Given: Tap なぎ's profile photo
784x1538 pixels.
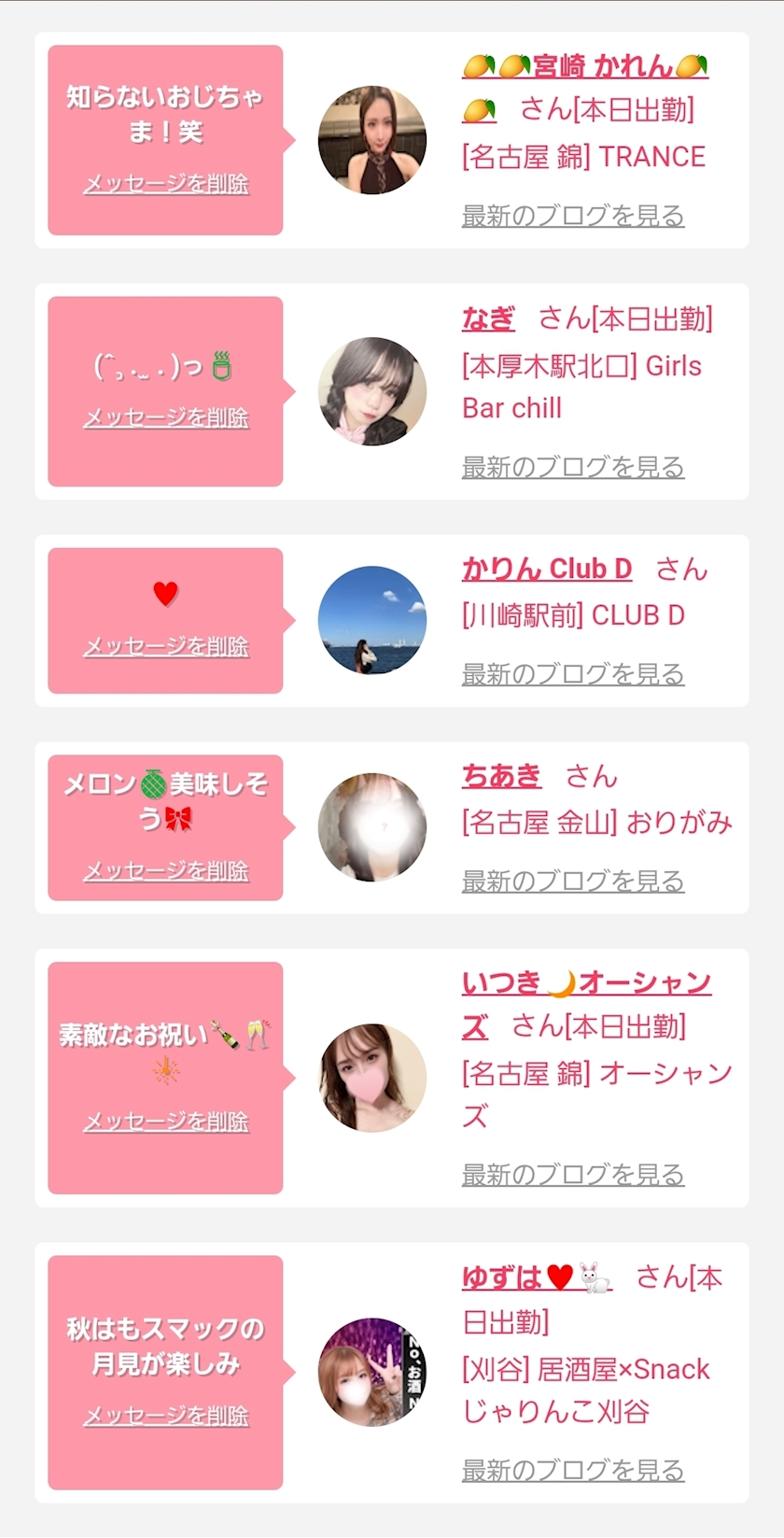Looking at the screenshot, I should 372,391.
